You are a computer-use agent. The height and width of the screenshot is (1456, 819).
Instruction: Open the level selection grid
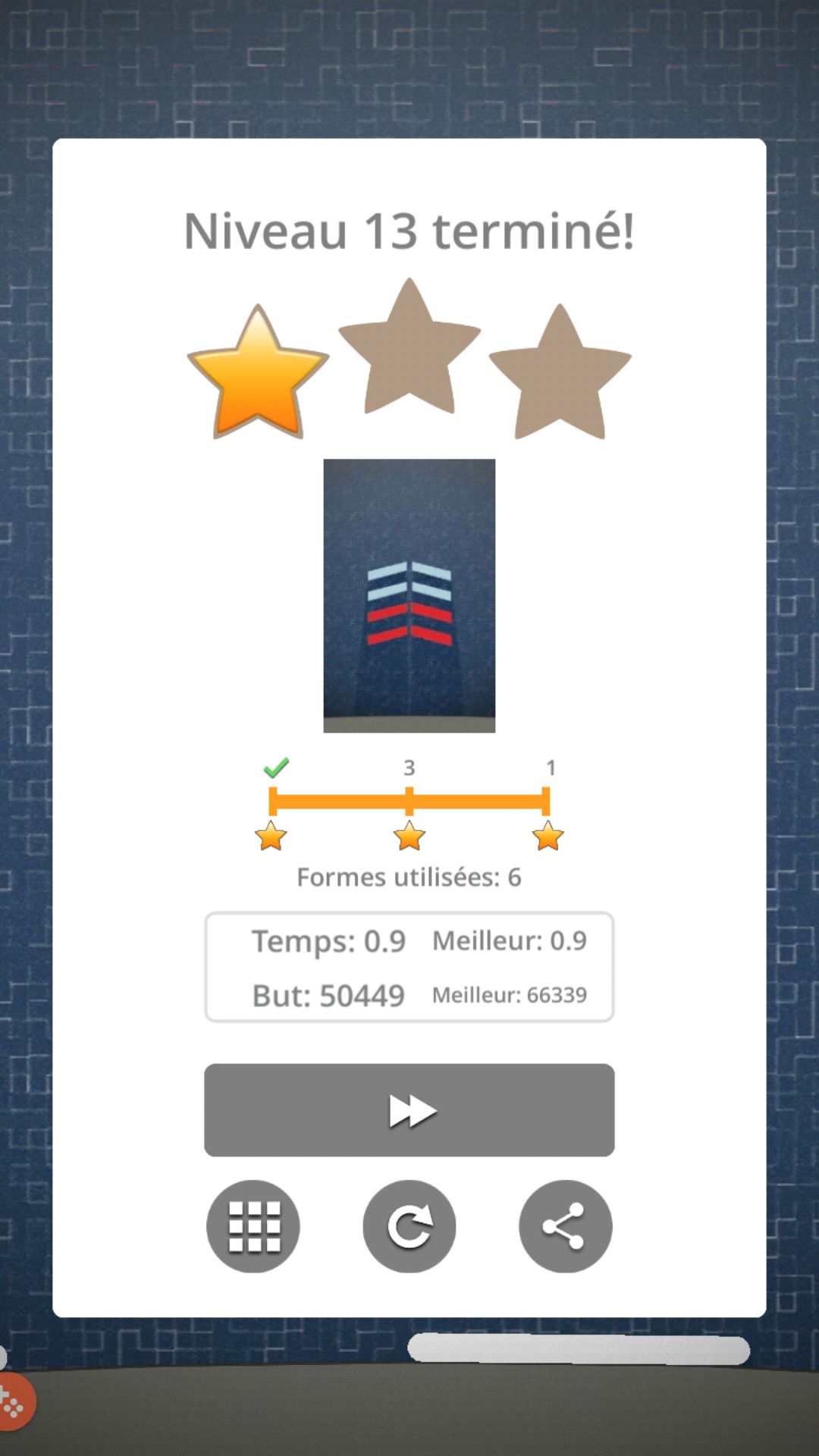[x=253, y=1225]
